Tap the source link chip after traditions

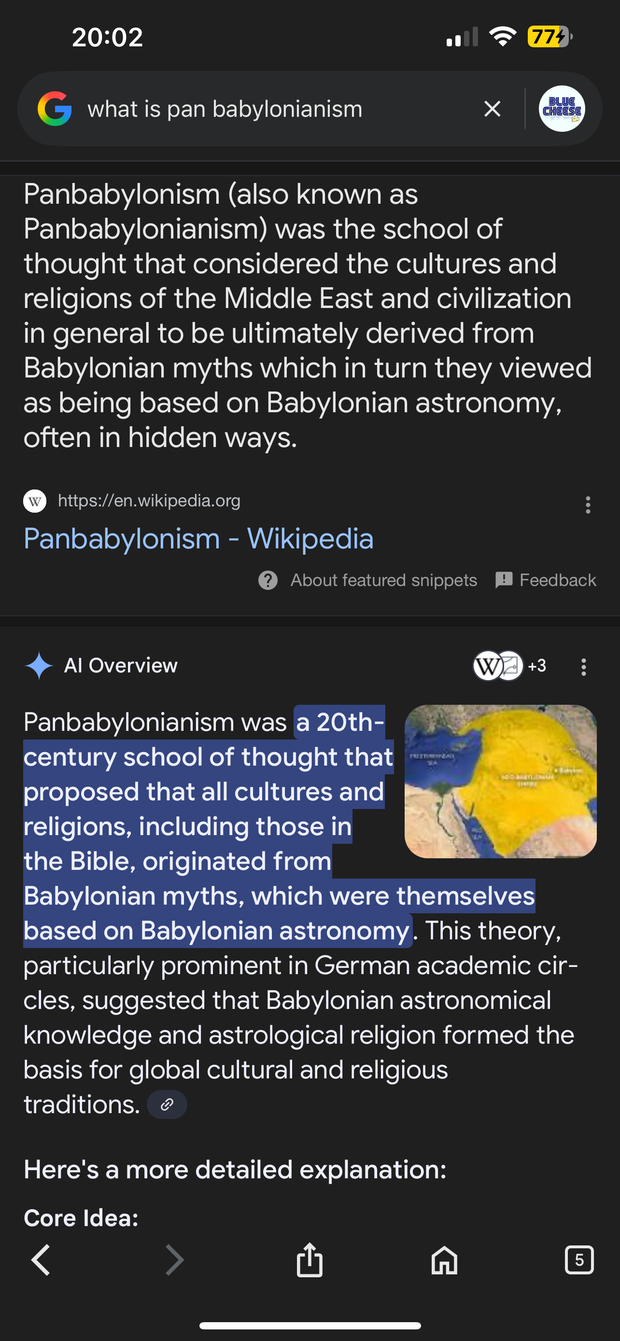click(x=167, y=1105)
